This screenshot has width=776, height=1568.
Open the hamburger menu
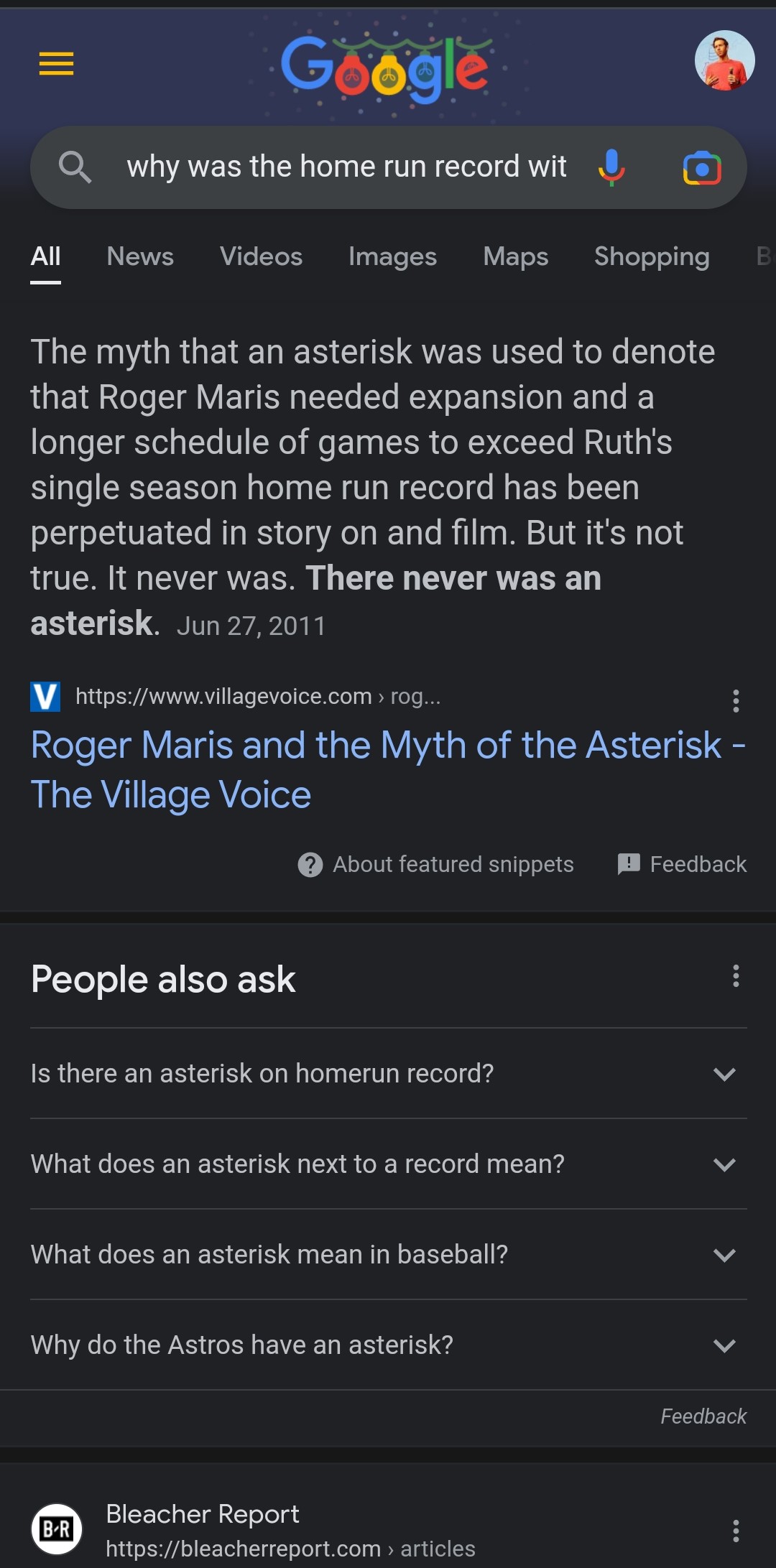click(56, 64)
